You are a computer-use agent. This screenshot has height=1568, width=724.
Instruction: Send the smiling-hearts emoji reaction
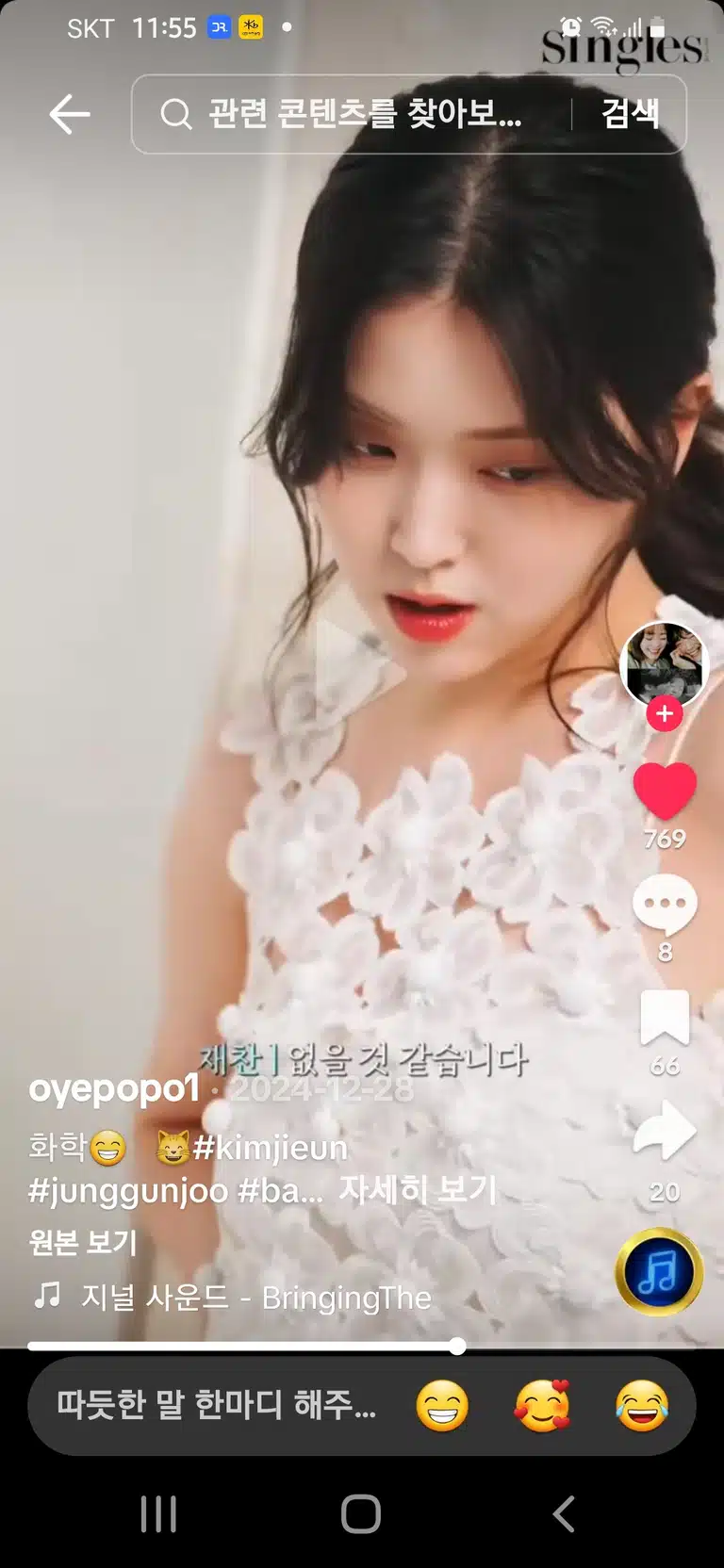[542, 1406]
